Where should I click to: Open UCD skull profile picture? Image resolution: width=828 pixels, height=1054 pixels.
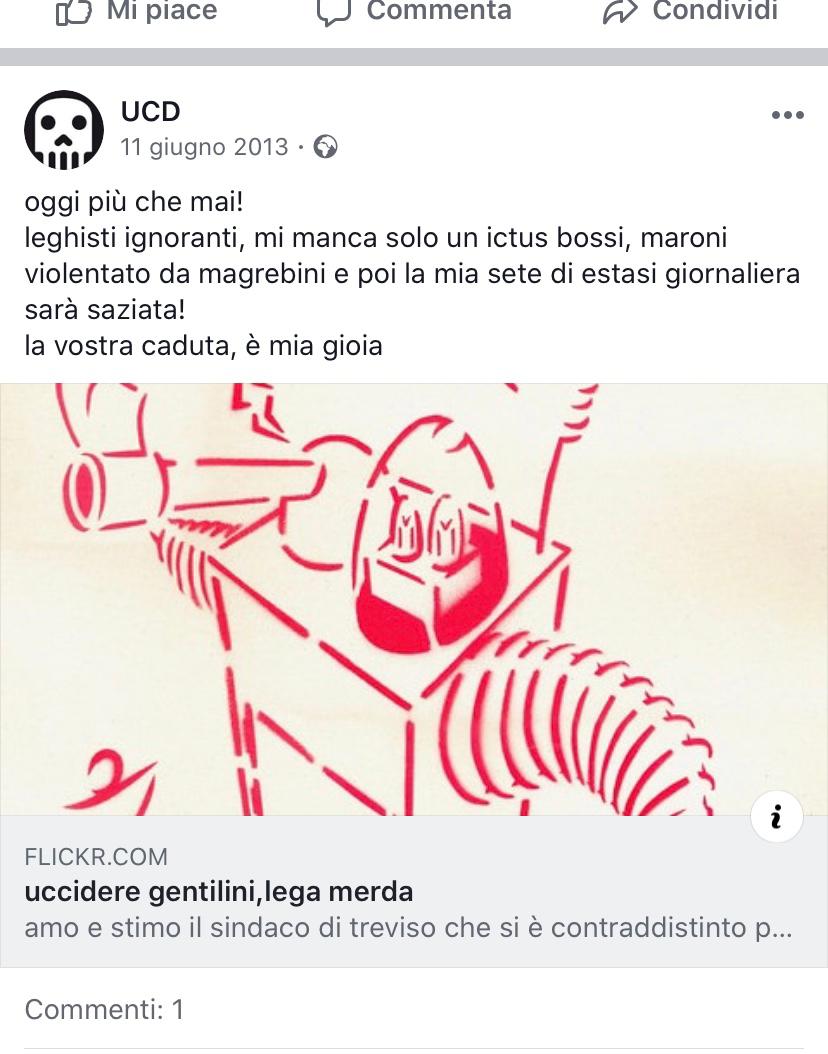point(64,130)
